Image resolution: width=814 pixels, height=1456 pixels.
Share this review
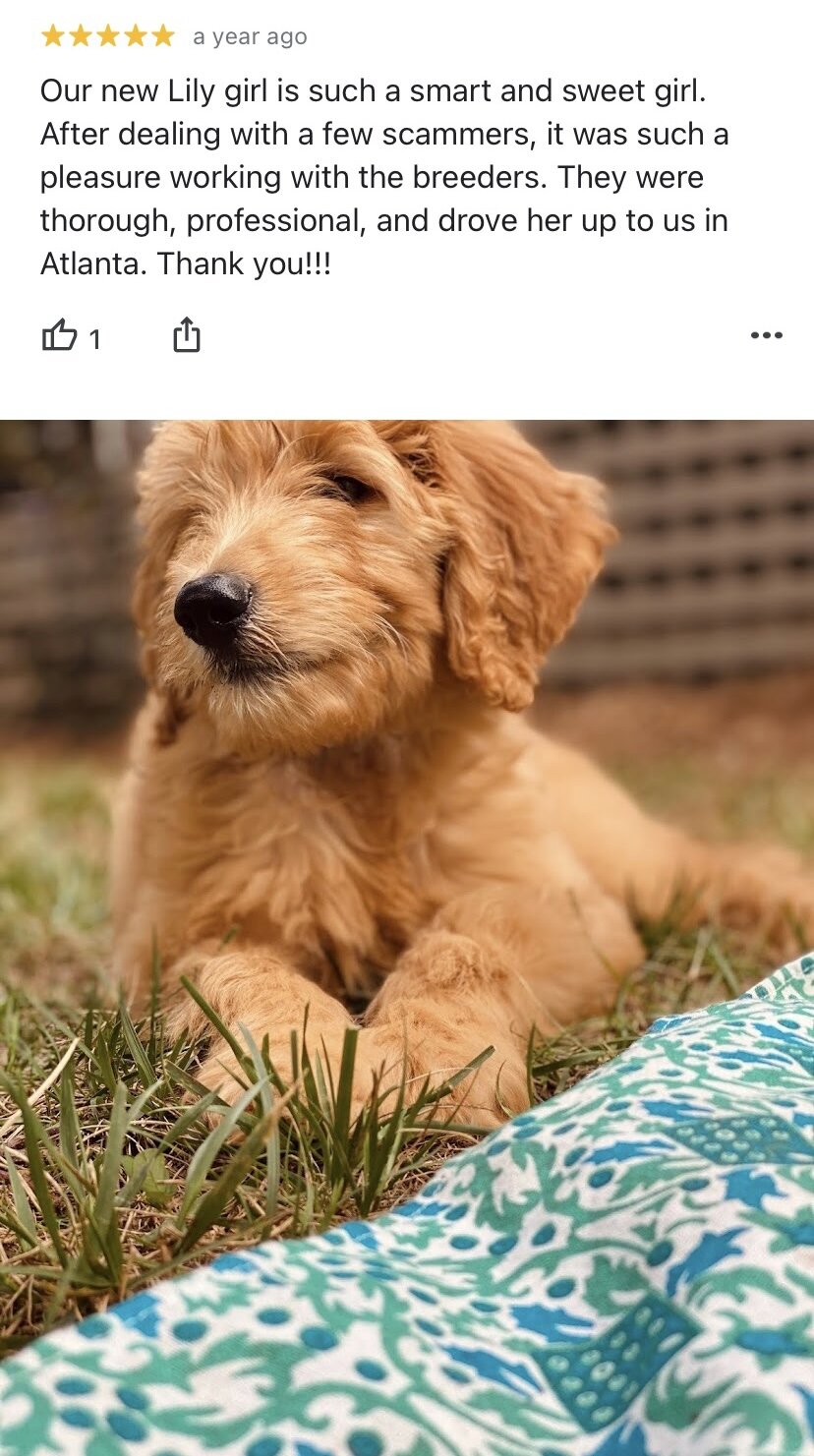pyautogui.click(x=187, y=336)
